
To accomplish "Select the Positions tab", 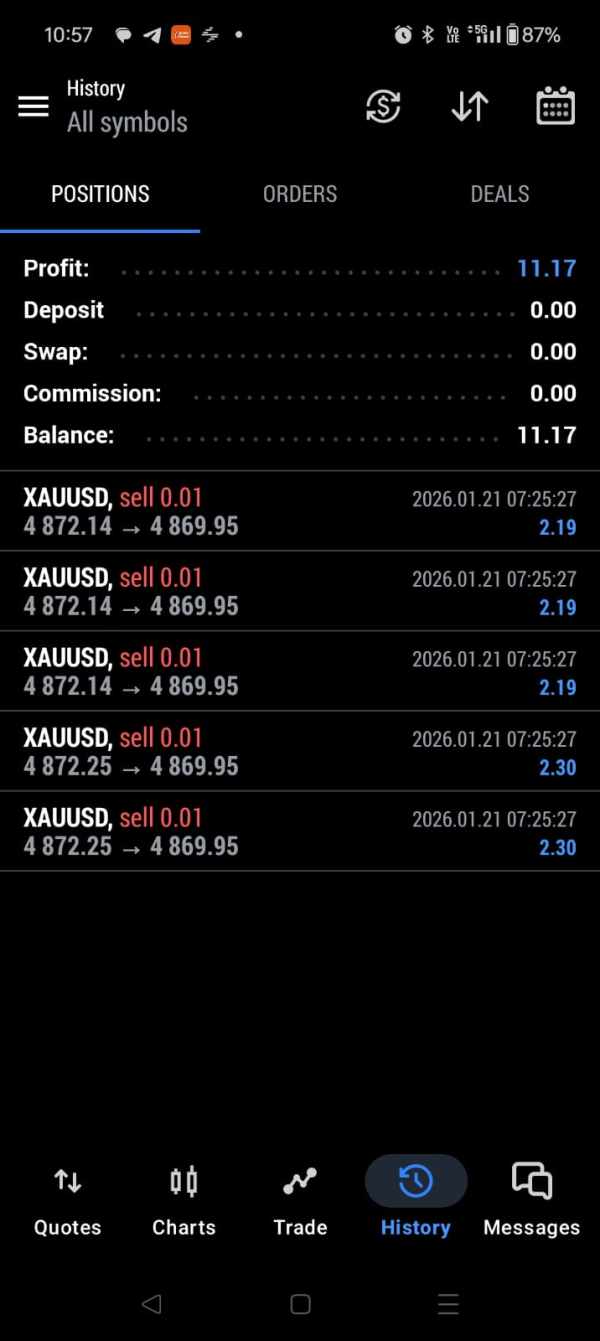I will coord(100,194).
